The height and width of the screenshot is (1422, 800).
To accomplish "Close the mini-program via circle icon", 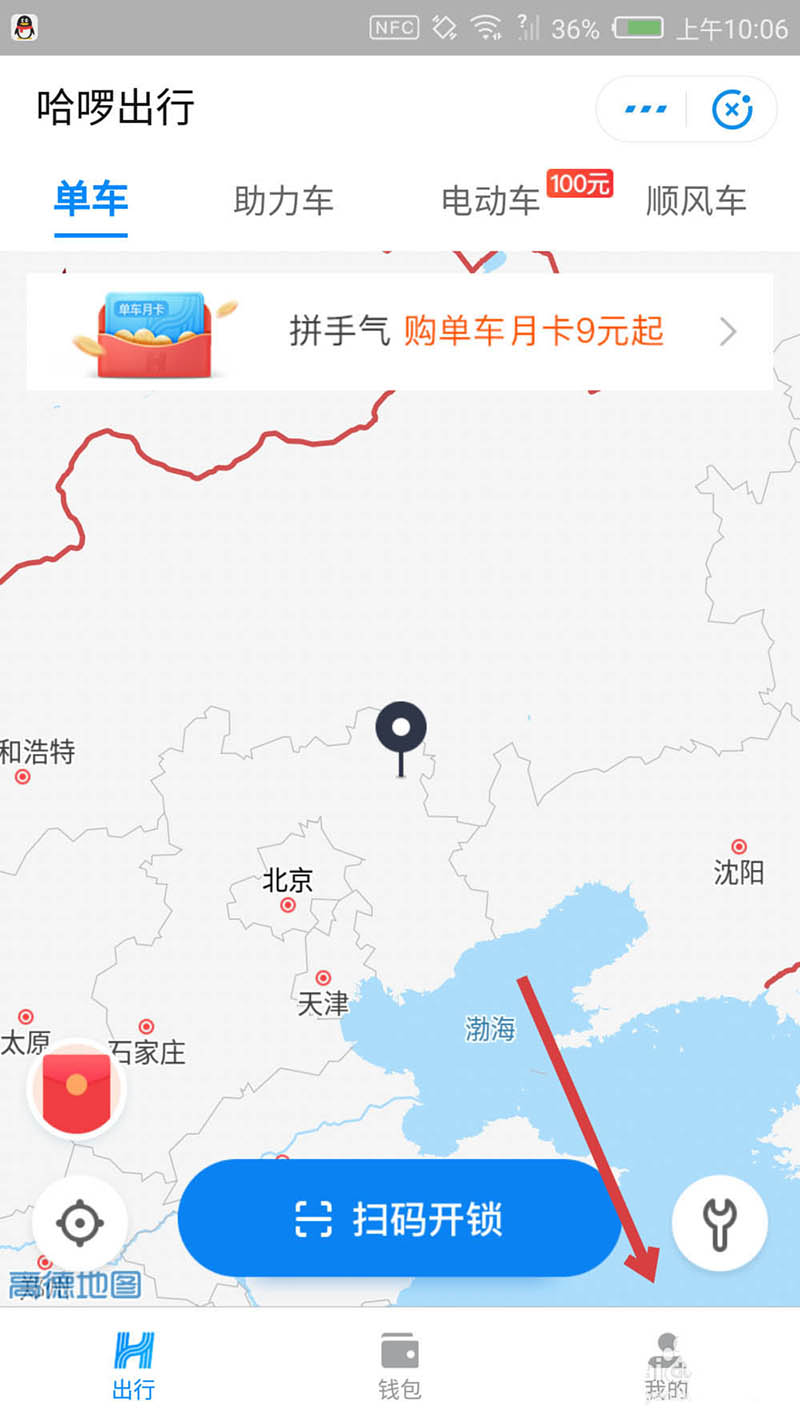I will pos(731,108).
